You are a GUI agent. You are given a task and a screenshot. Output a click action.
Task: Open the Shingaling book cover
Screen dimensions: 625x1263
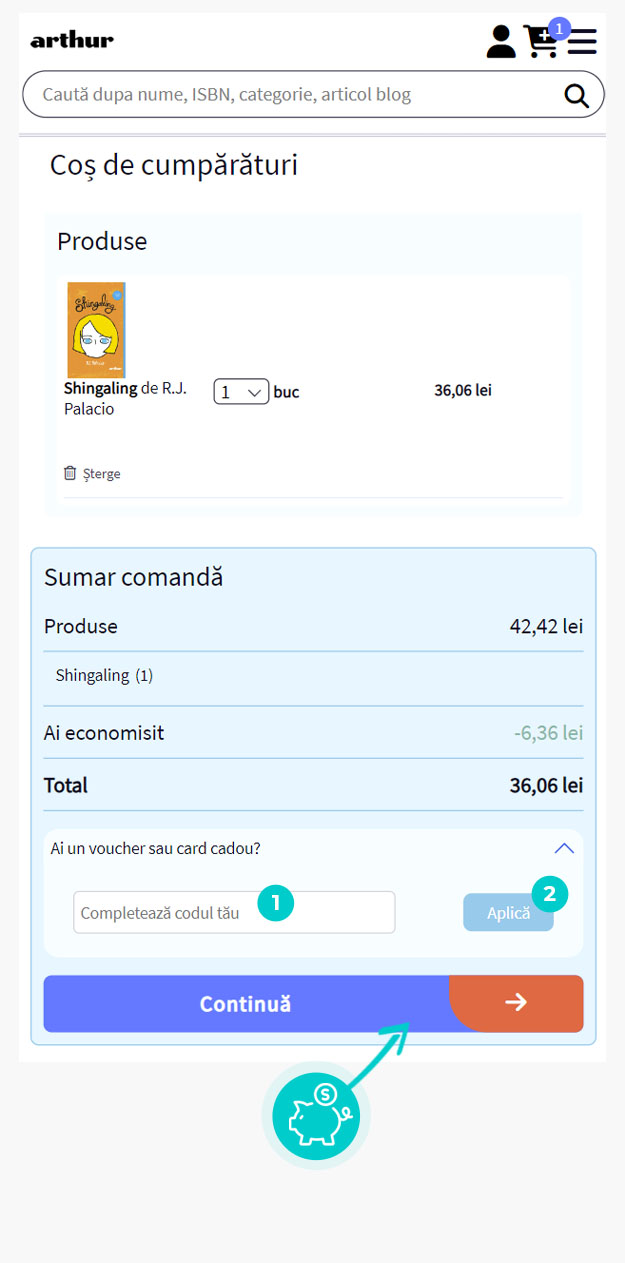point(96,330)
